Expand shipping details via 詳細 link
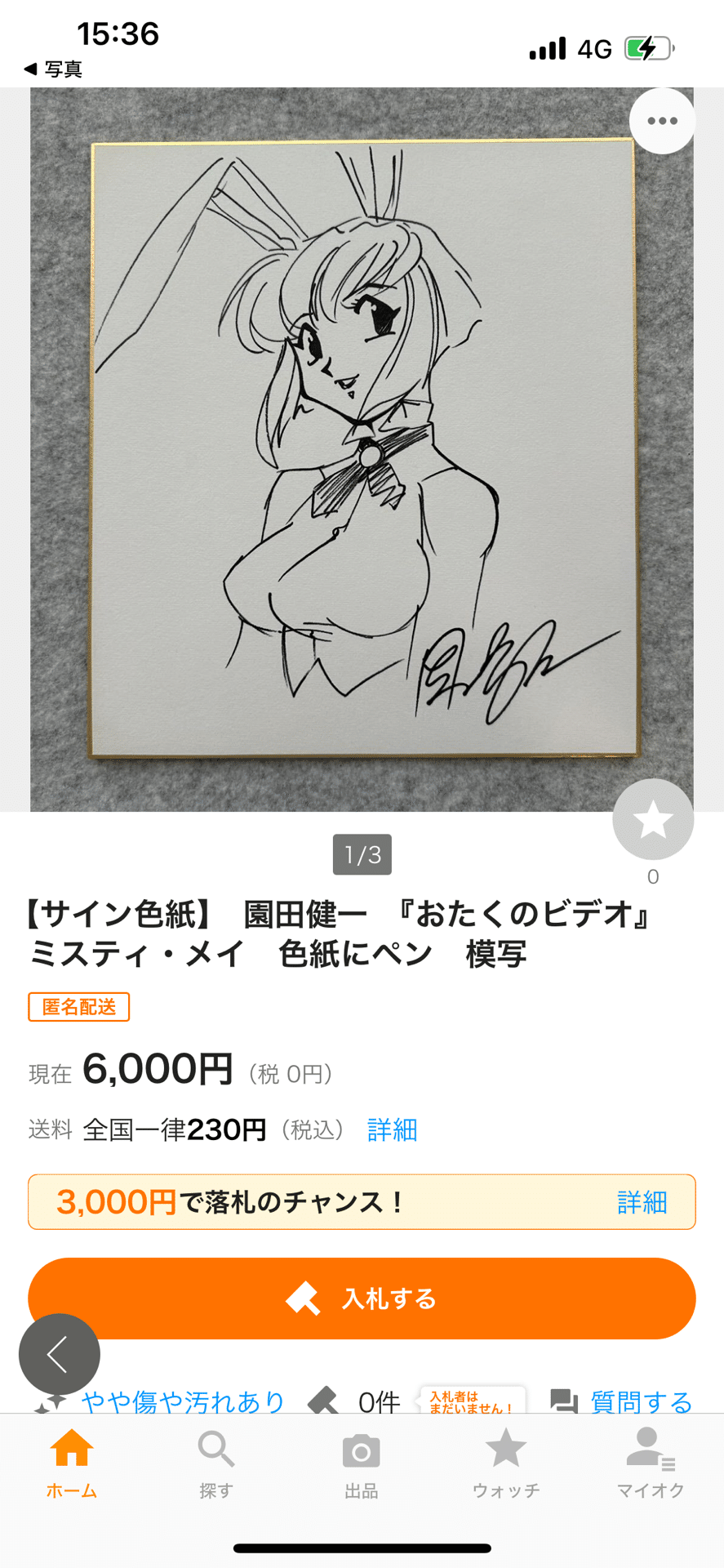Screen dimensions: 724x1568 pos(391,1130)
